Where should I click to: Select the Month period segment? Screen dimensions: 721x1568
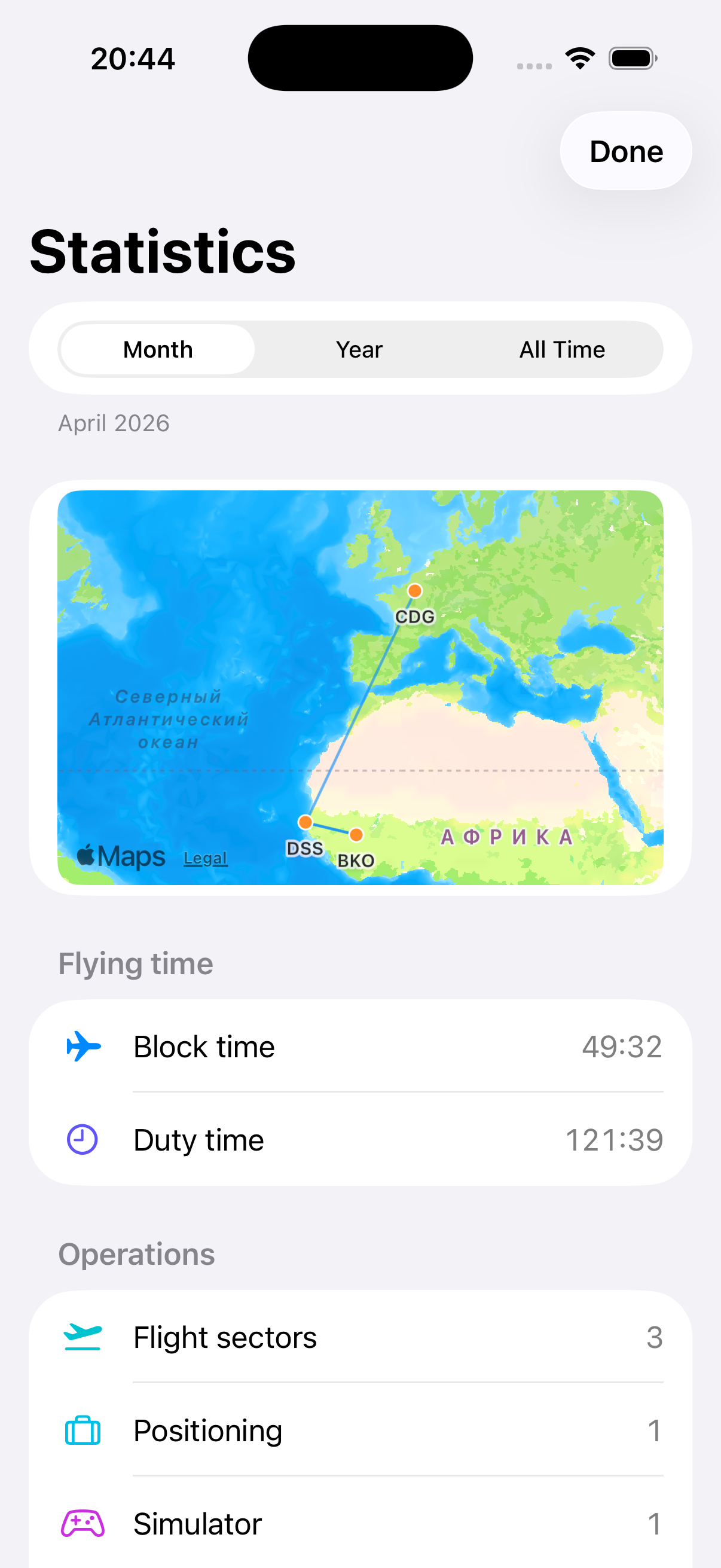(158, 349)
